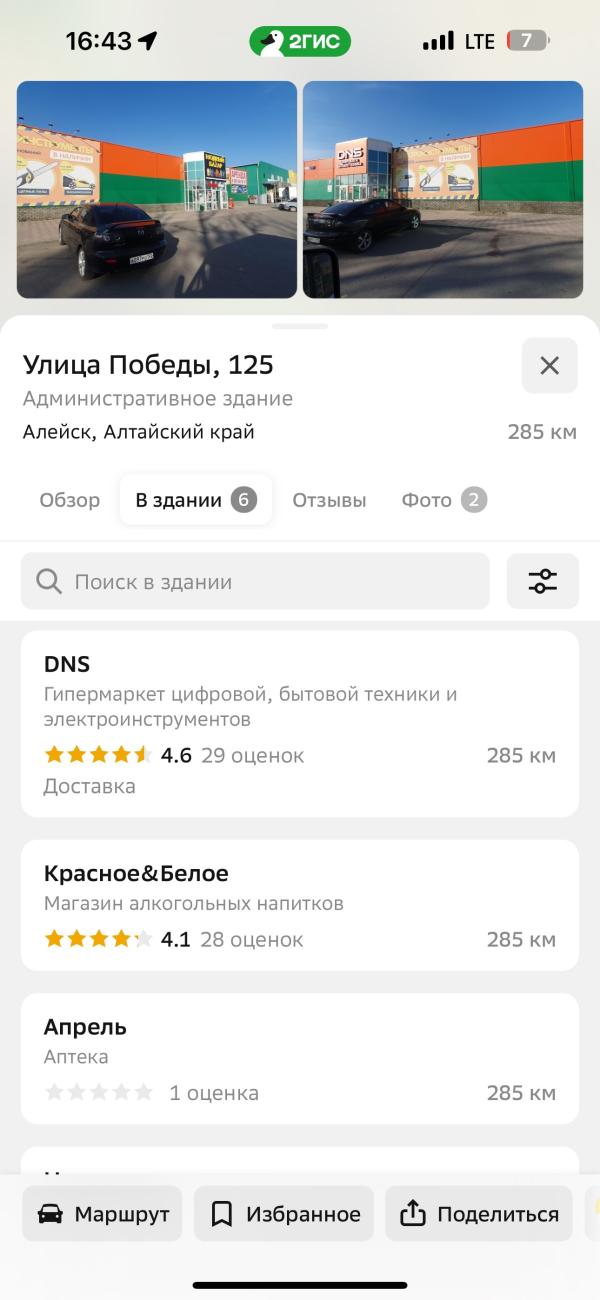Viewport: 600px width, 1300px height.
Task: View the second building photo with DNS sign
Action: [443, 190]
